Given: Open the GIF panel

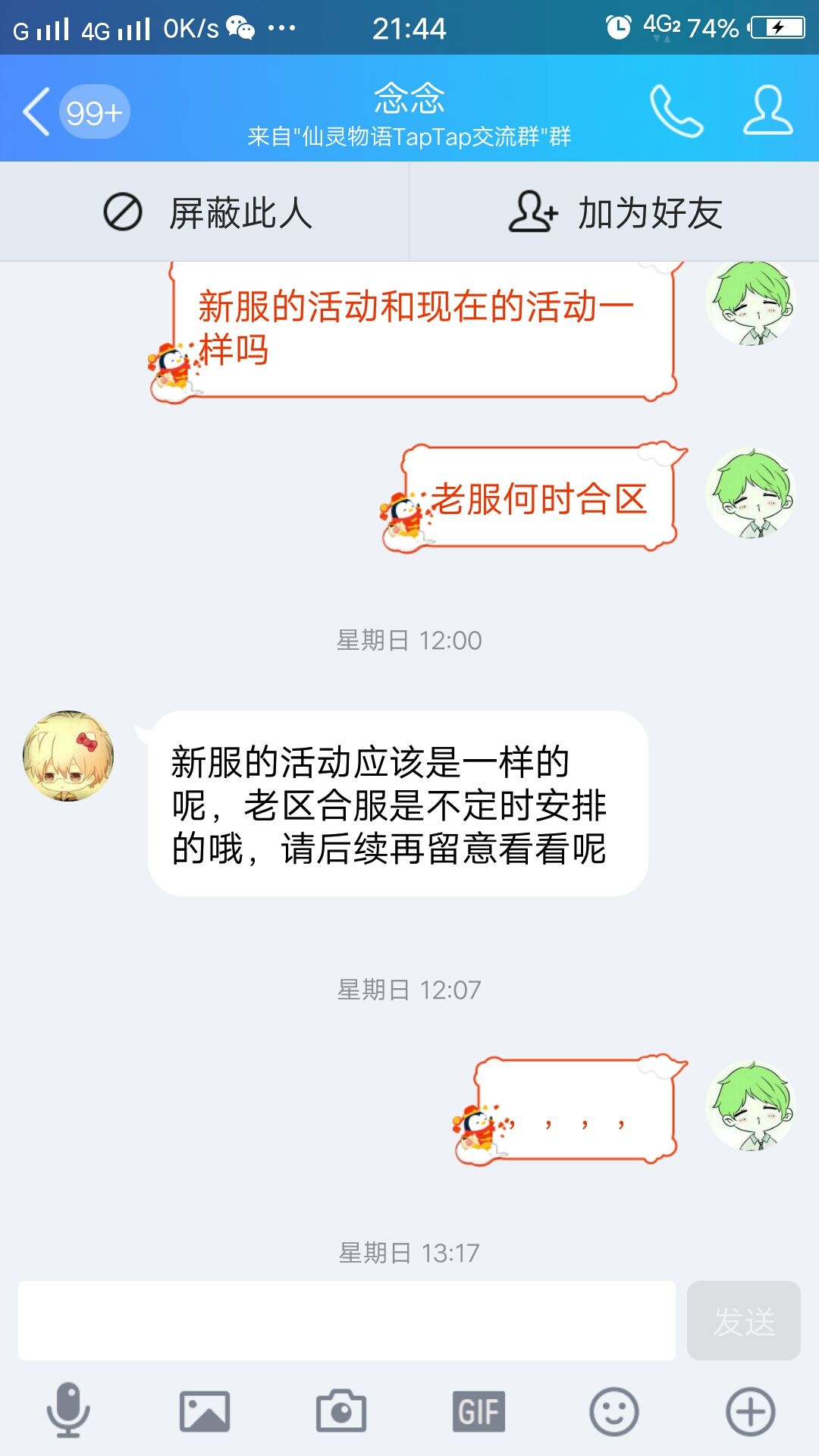Looking at the screenshot, I should pos(478,1410).
